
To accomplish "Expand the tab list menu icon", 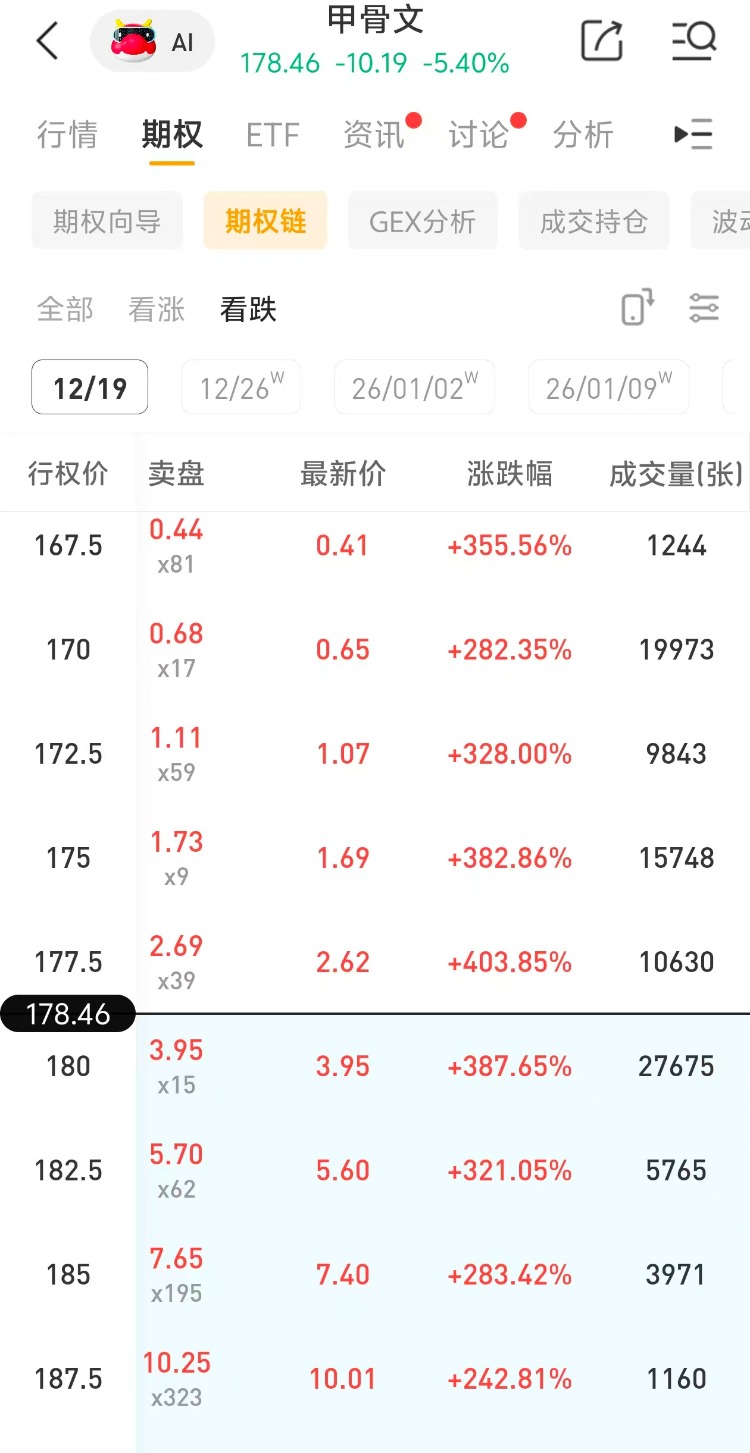I will (693, 134).
